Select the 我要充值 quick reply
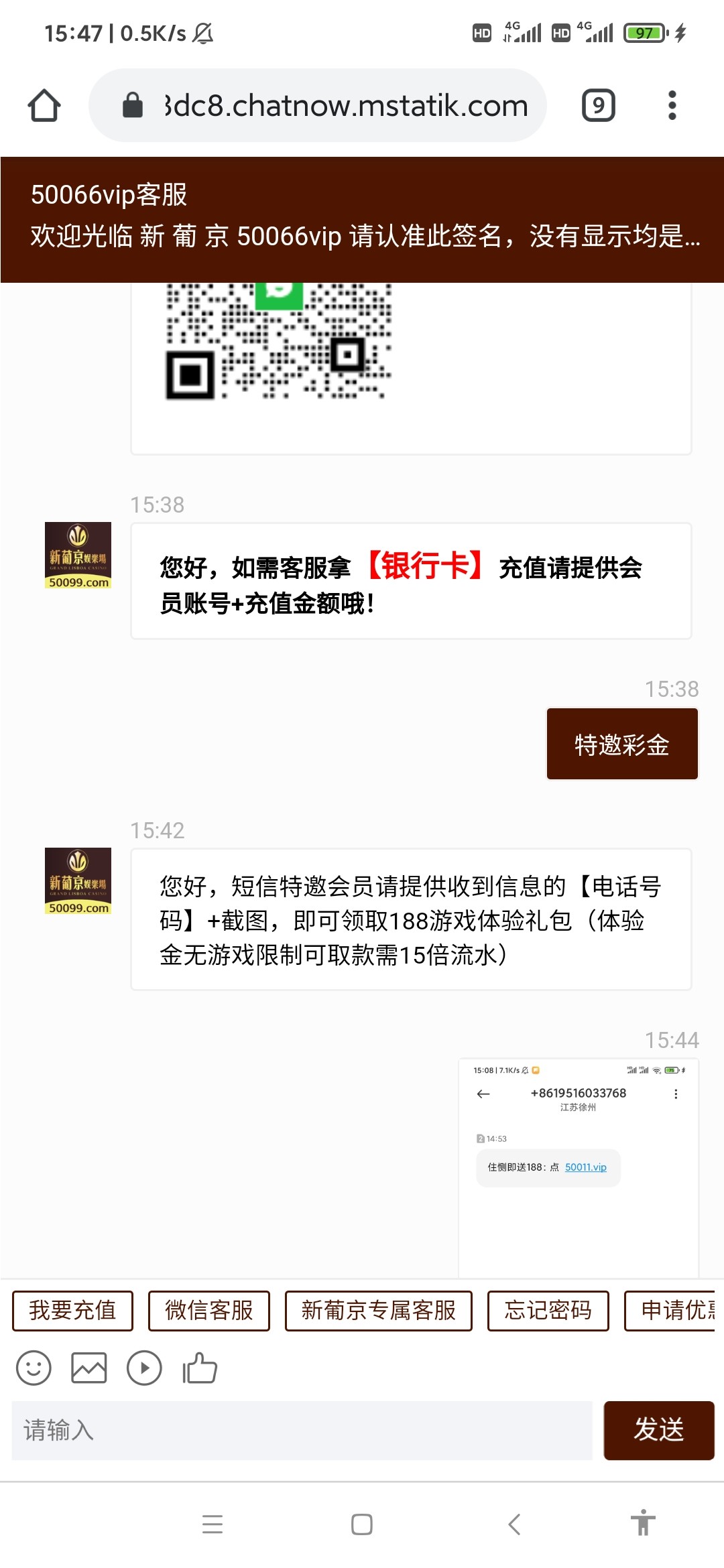The image size is (724, 1568). pyautogui.click(x=72, y=1310)
